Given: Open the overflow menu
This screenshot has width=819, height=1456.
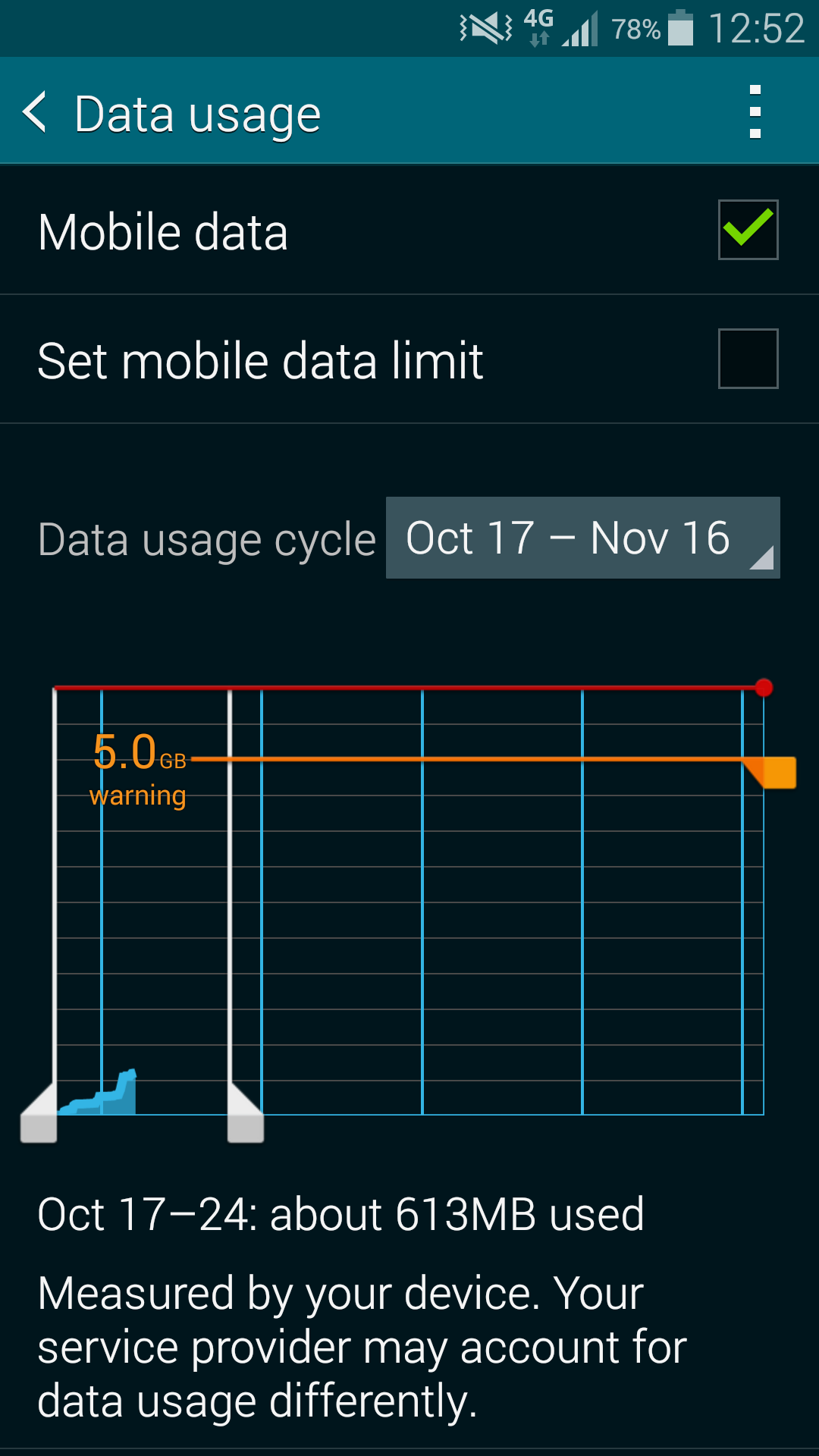Looking at the screenshot, I should (x=755, y=111).
